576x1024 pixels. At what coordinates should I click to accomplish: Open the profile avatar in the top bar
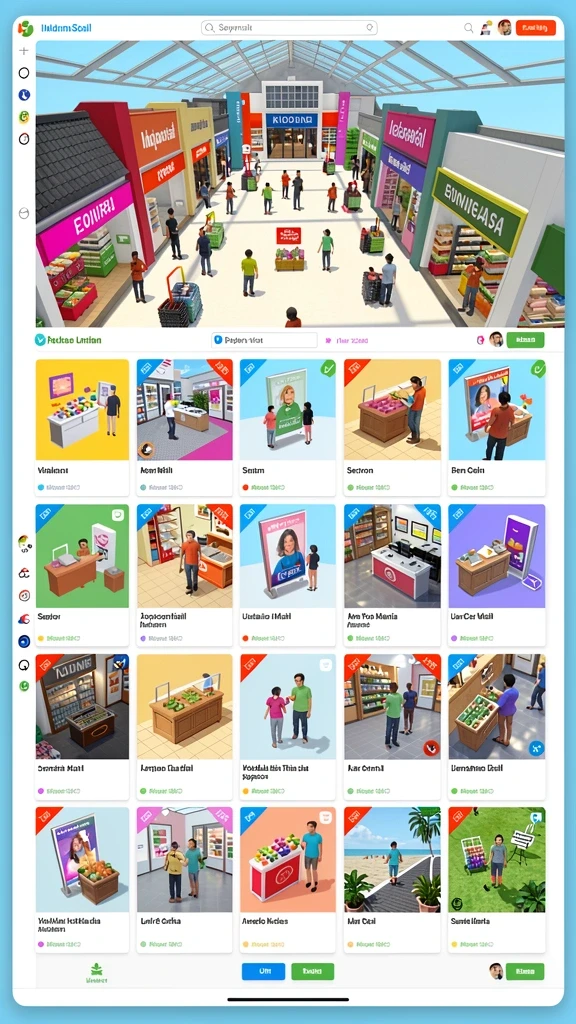pos(504,27)
